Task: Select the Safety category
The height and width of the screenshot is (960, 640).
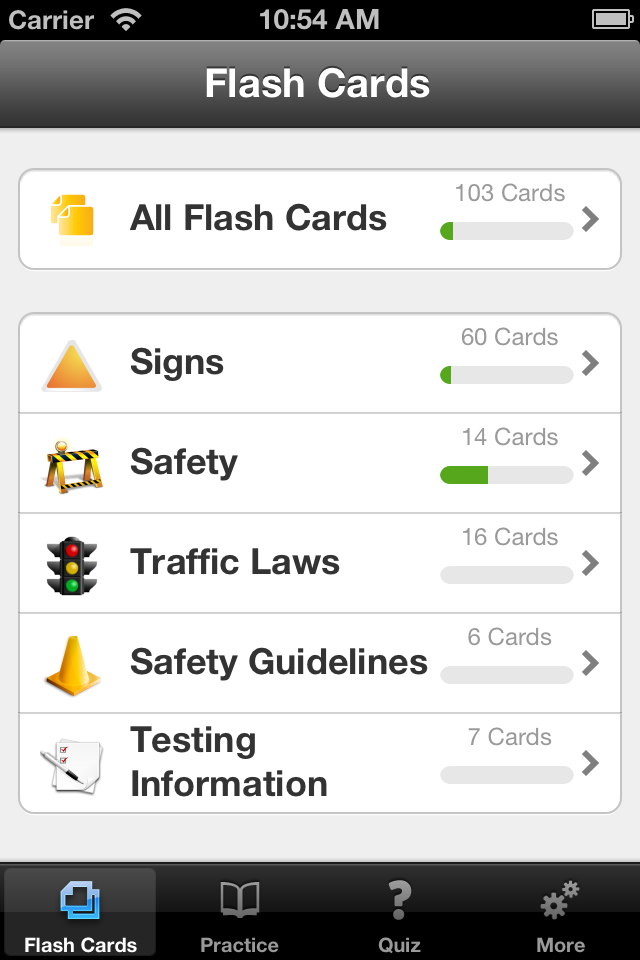Action: pyautogui.click(x=320, y=463)
